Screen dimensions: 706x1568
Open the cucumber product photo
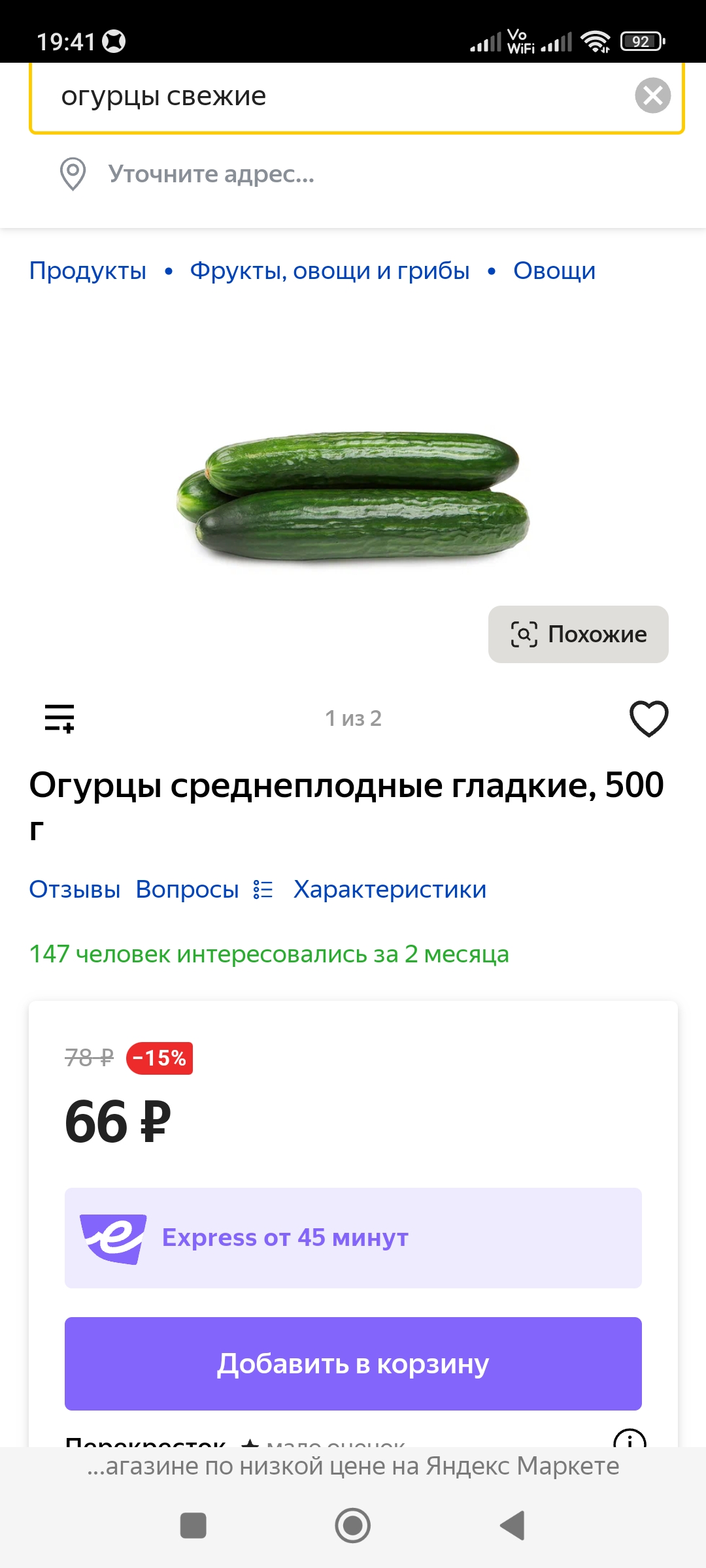(x=353, y=497)
